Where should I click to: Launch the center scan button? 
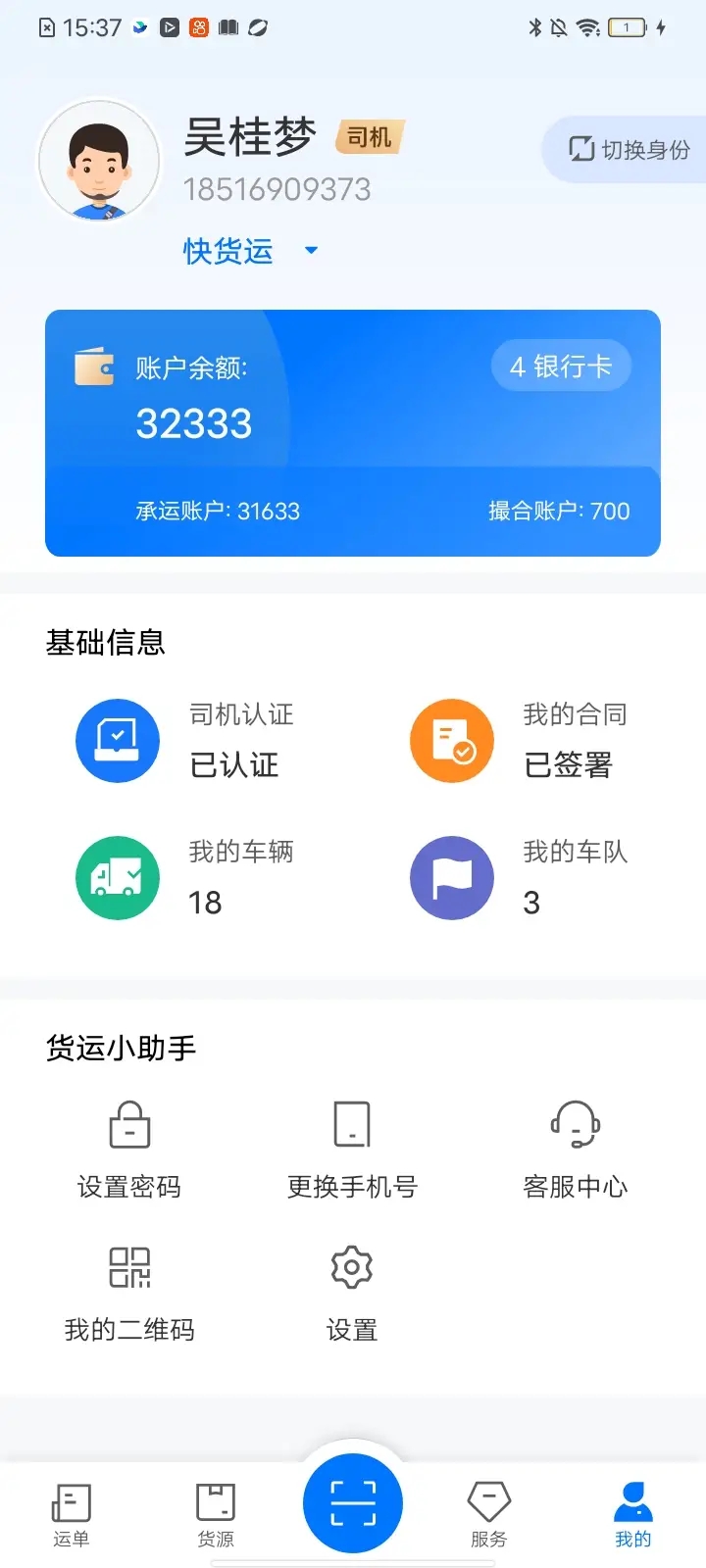(x=353, y=1503)
